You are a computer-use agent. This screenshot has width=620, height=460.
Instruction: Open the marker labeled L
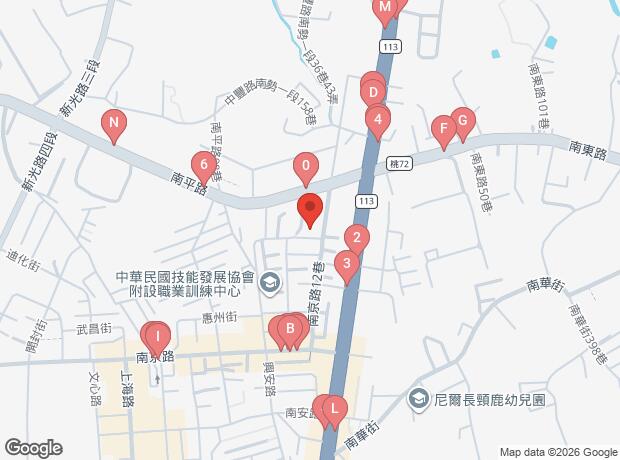333,409
